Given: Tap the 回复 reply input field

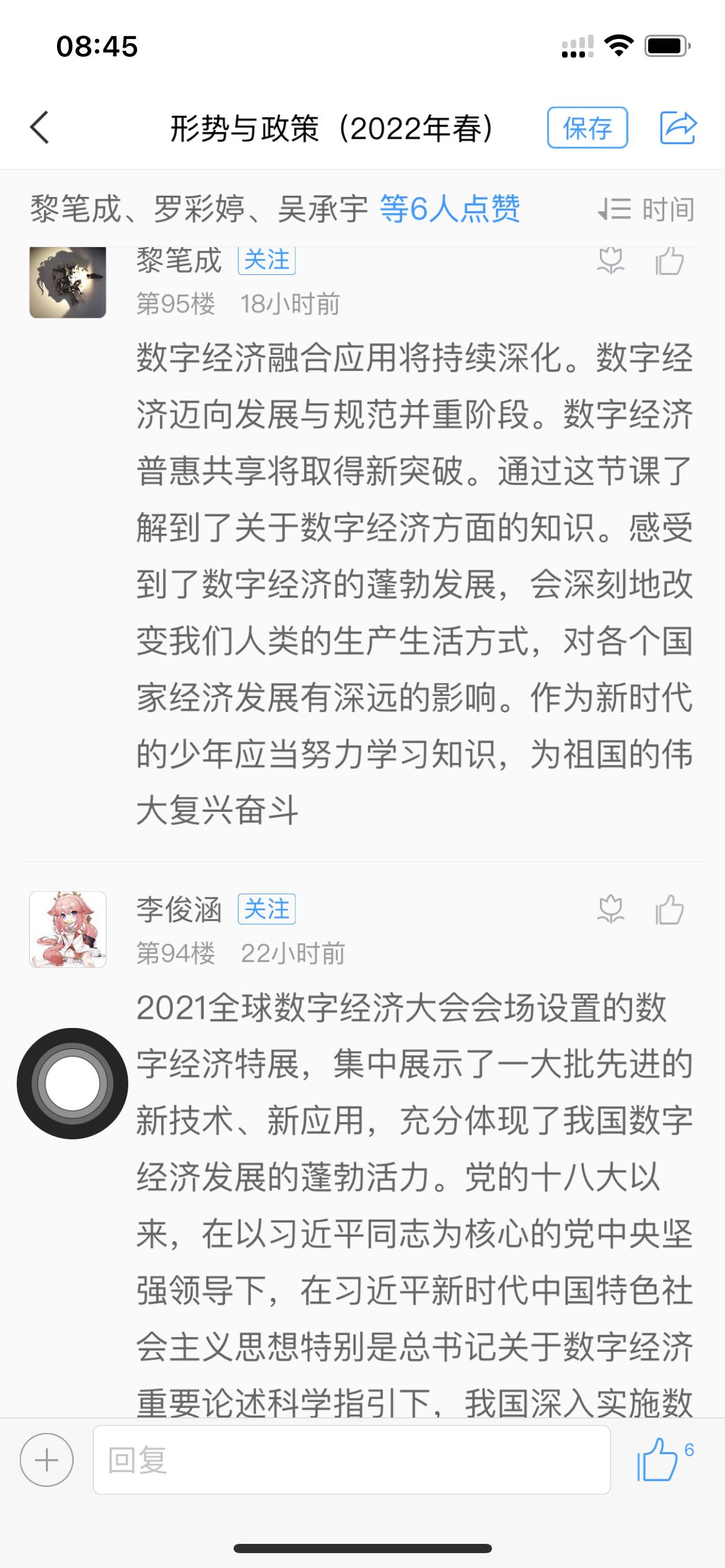Looking at the screenshot, I should [351, 1460].
